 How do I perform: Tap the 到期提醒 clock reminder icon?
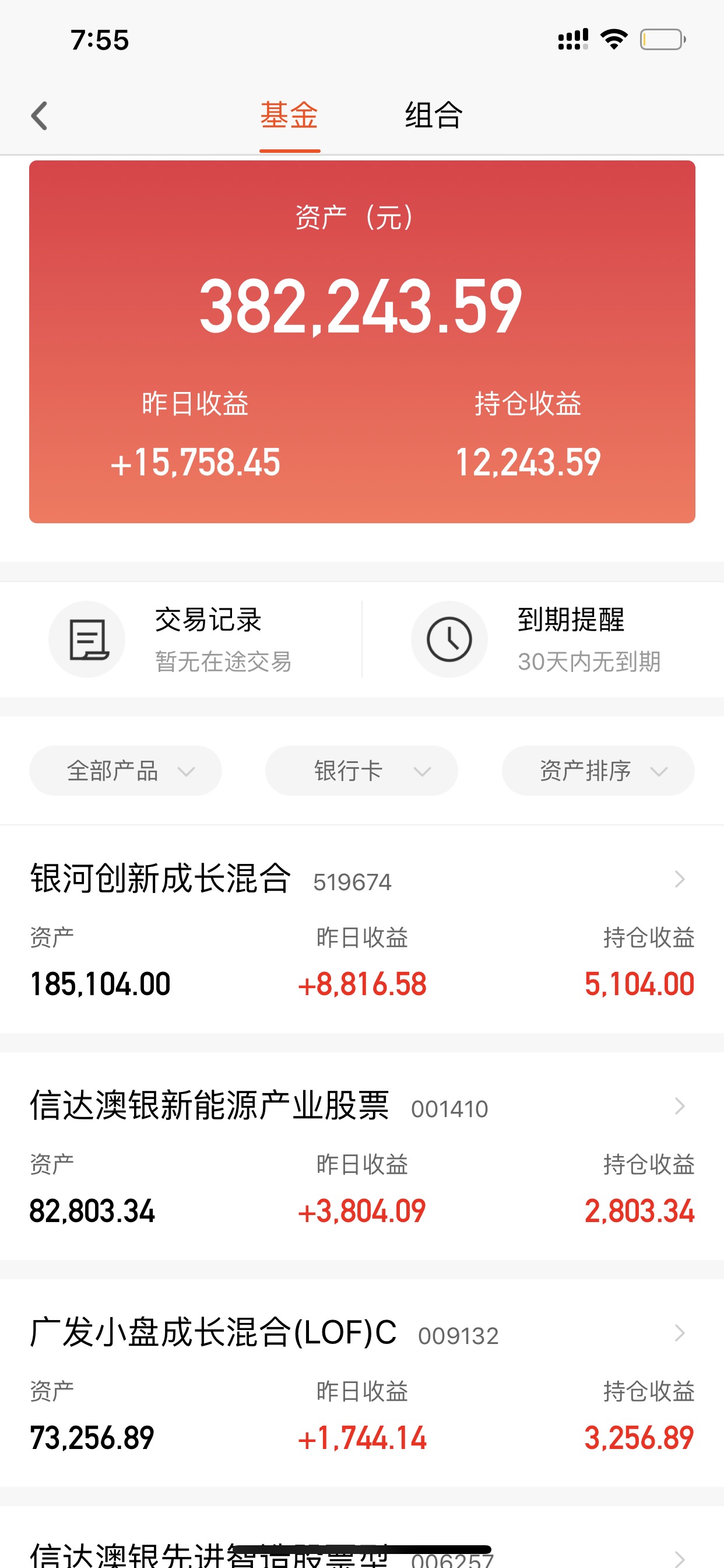tap(449, 639)
